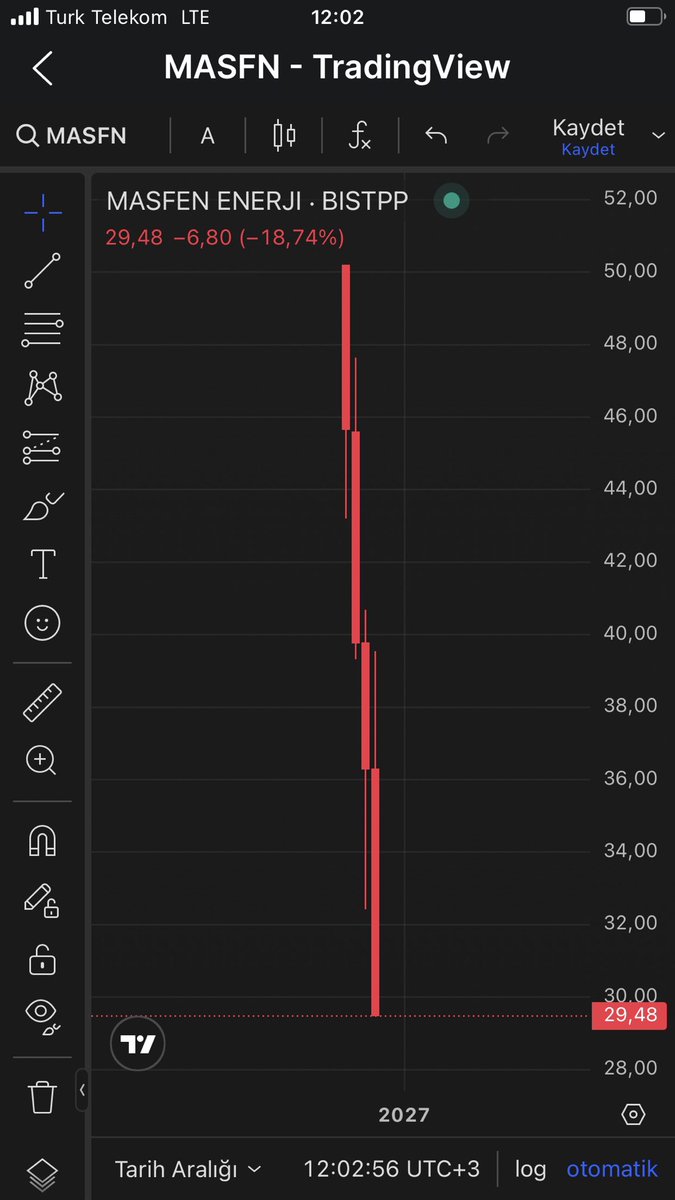Select the text annotation tool
675x1200 pixels.
coord(42,564)
